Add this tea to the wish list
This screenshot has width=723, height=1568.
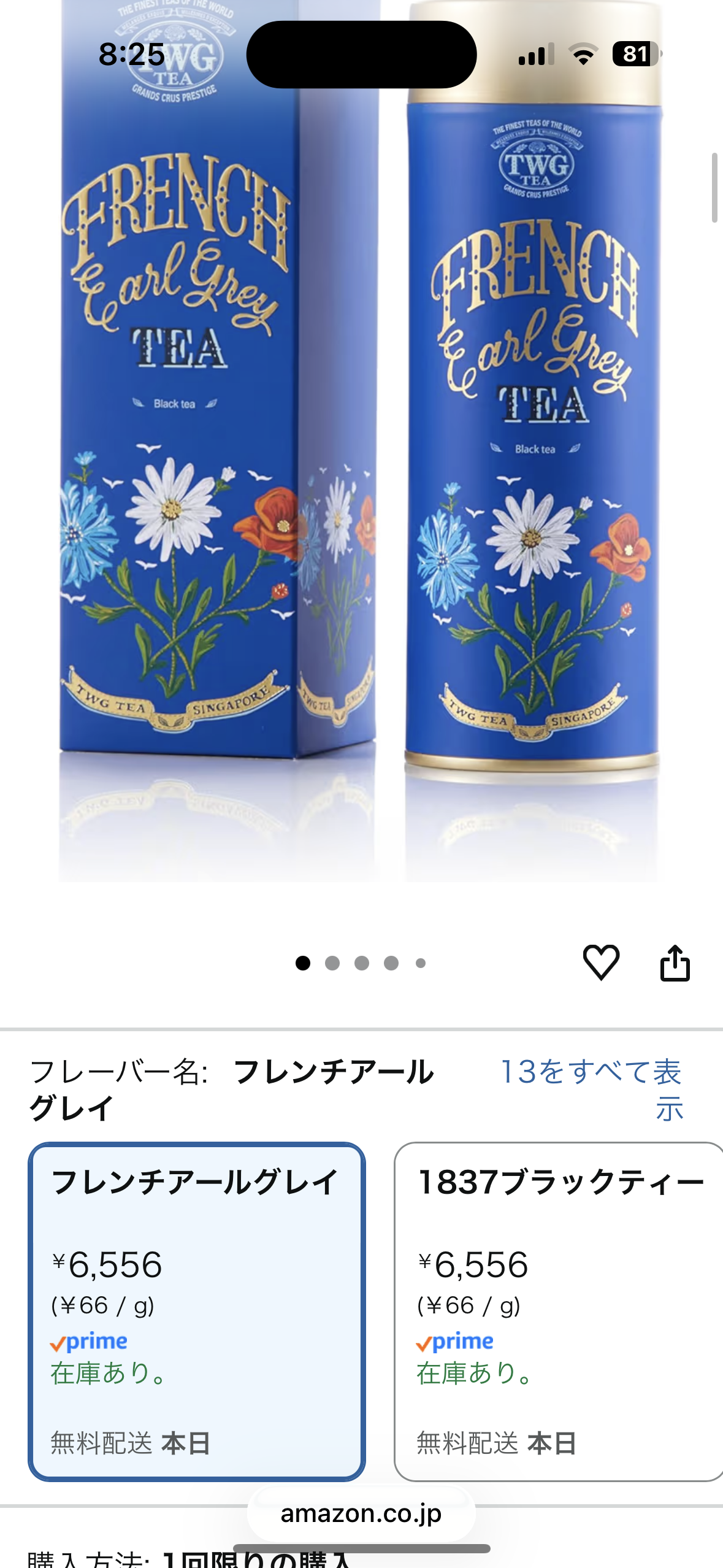601,962
